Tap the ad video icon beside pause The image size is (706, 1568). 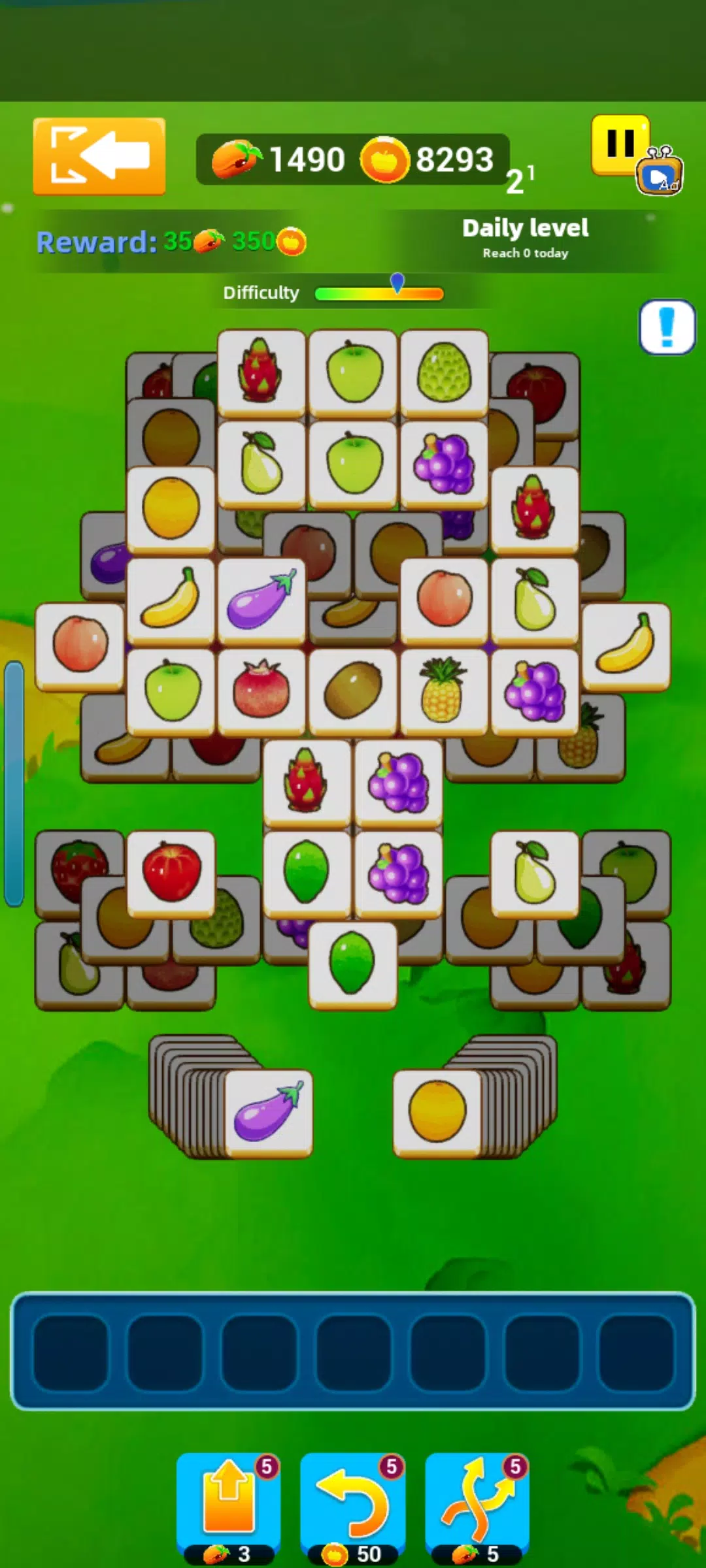click(x=660, y=171)
